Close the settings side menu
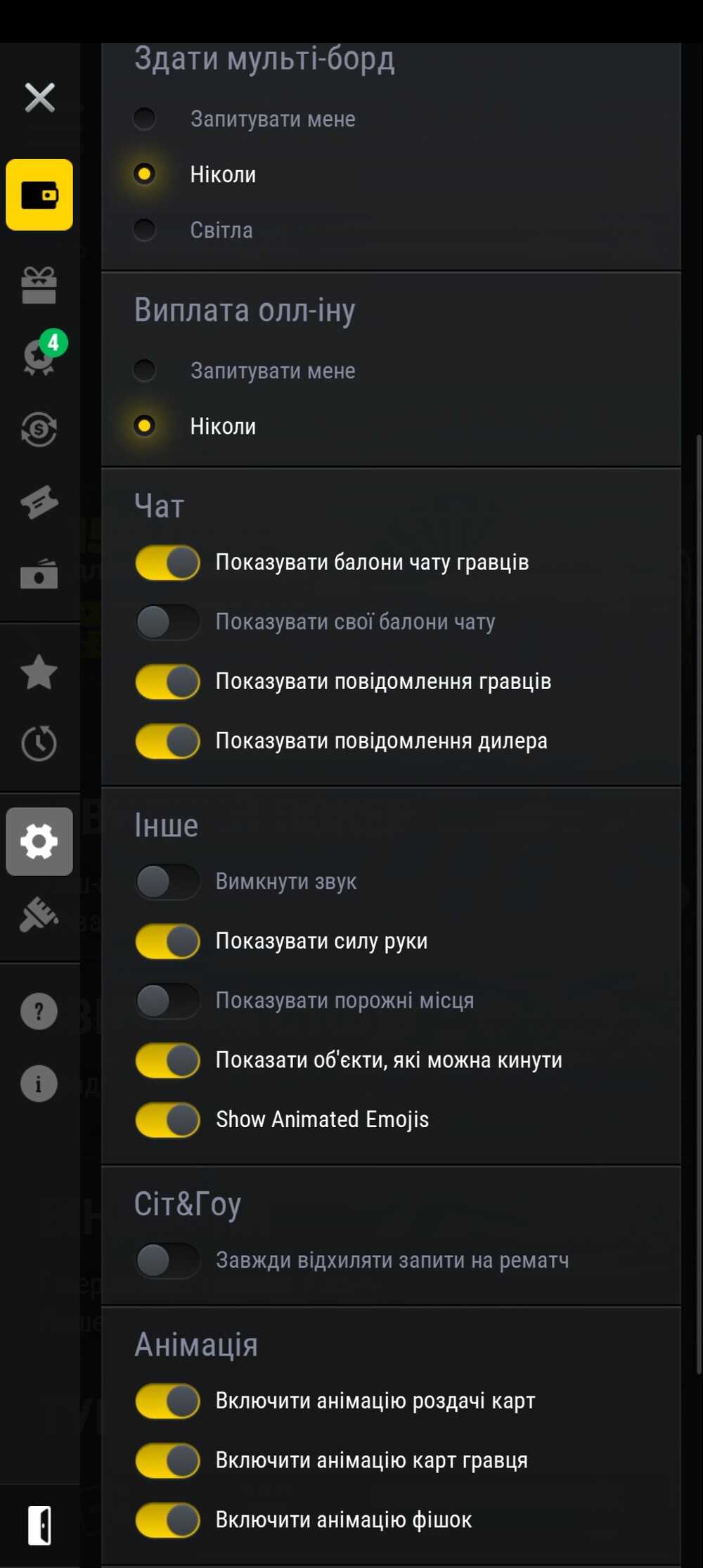 (x=39, y=97)
